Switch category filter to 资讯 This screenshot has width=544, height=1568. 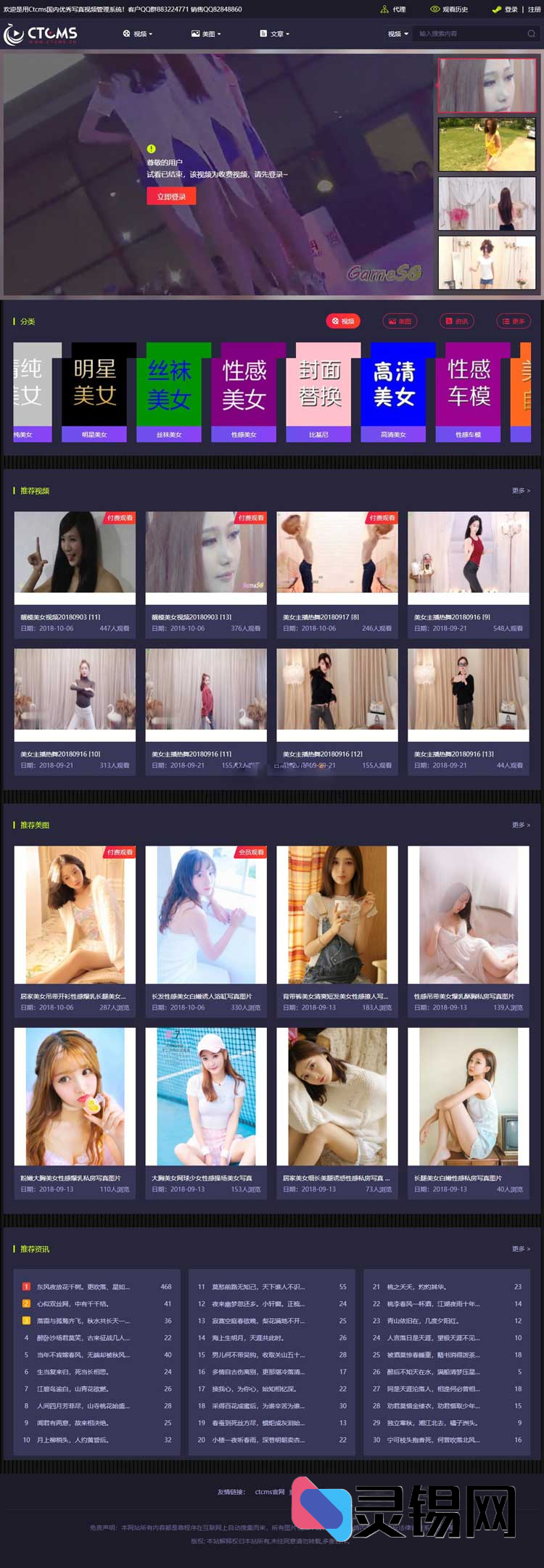point(457,321)
